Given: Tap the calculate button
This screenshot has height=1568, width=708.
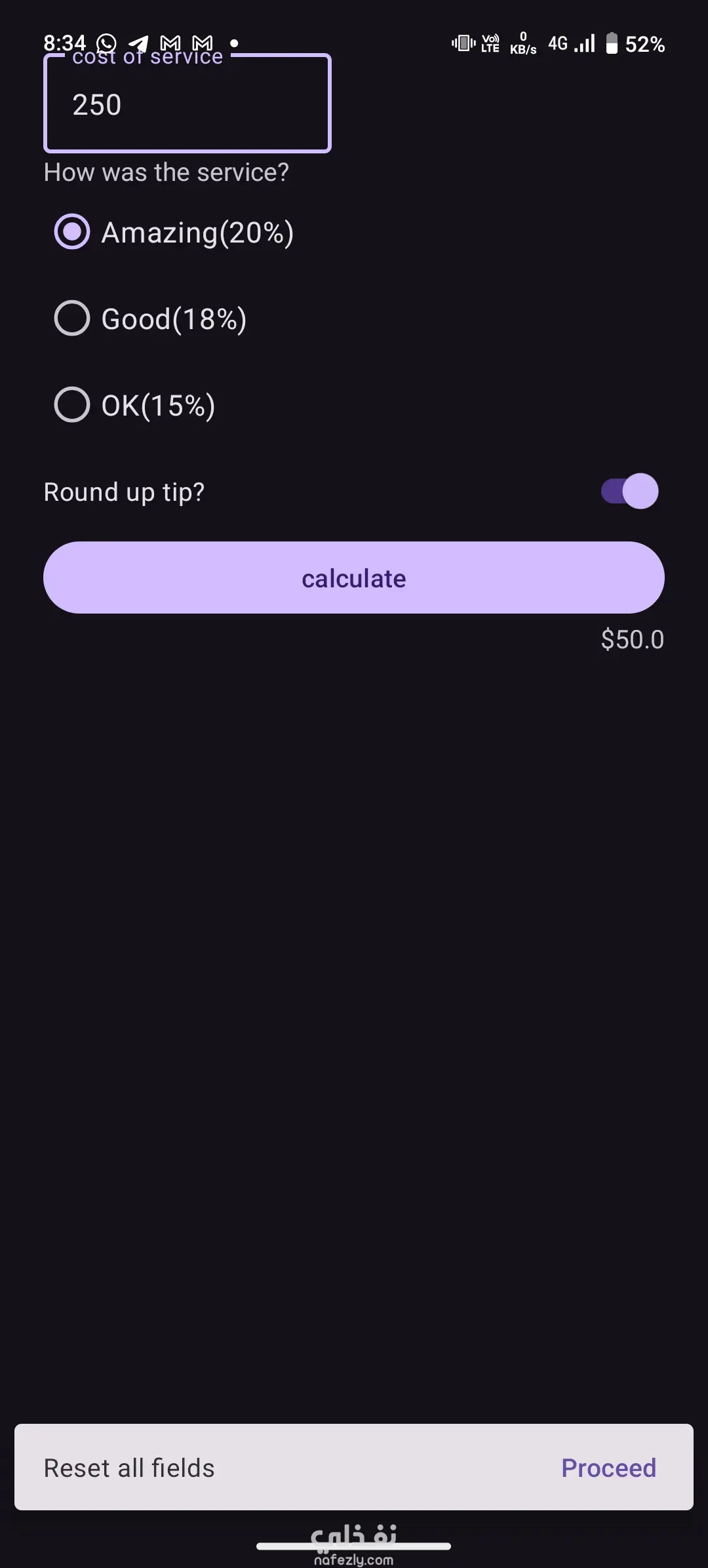Looking at the screenshot, I should (x=354, y=578).
